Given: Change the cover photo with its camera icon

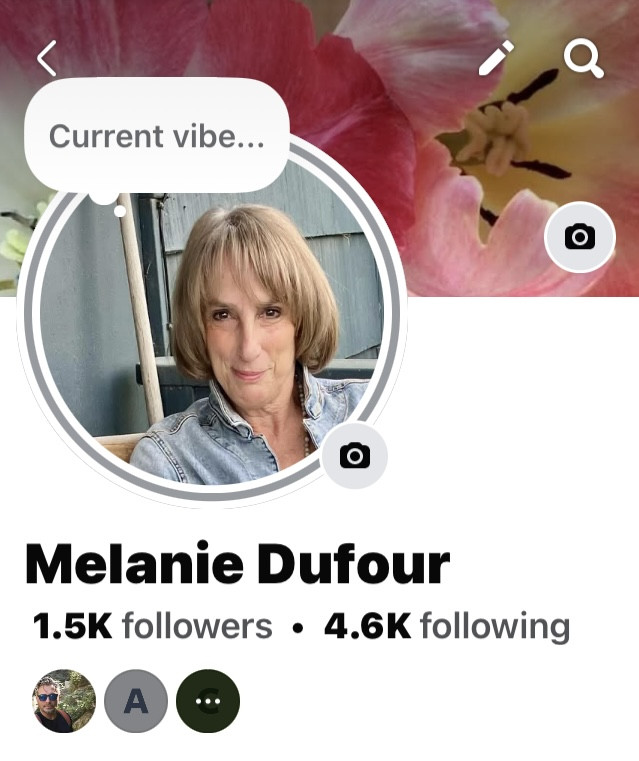Looking at the screenshot, I should pyautogui.click(x=580, y=237).
